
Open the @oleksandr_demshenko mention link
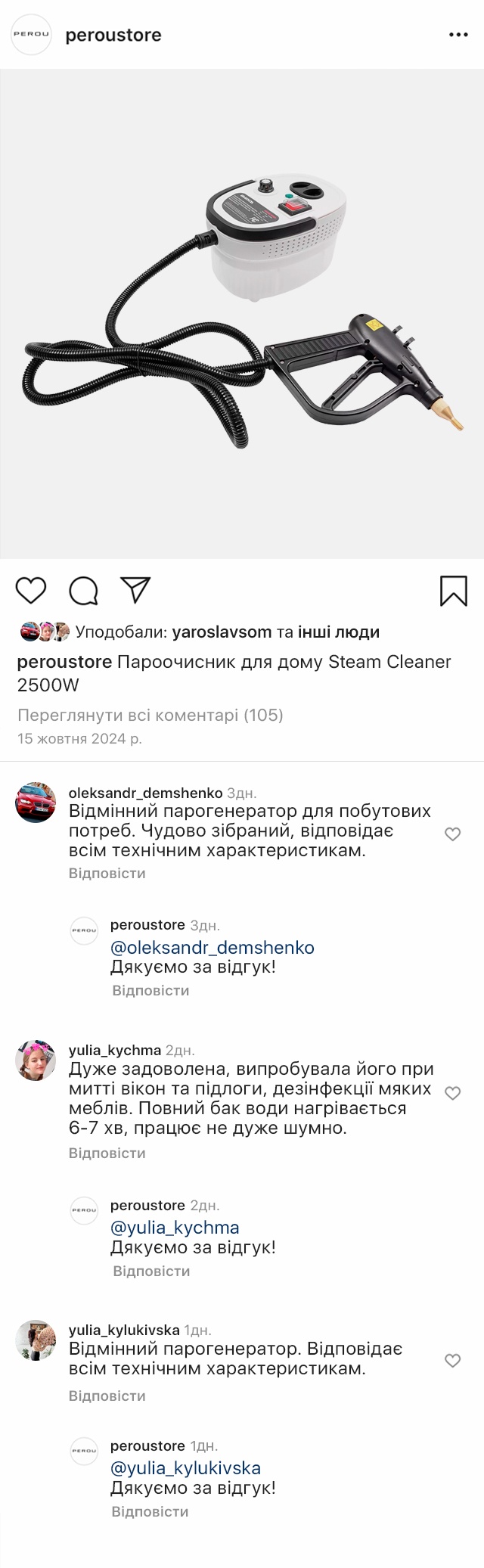pos(212,947)
